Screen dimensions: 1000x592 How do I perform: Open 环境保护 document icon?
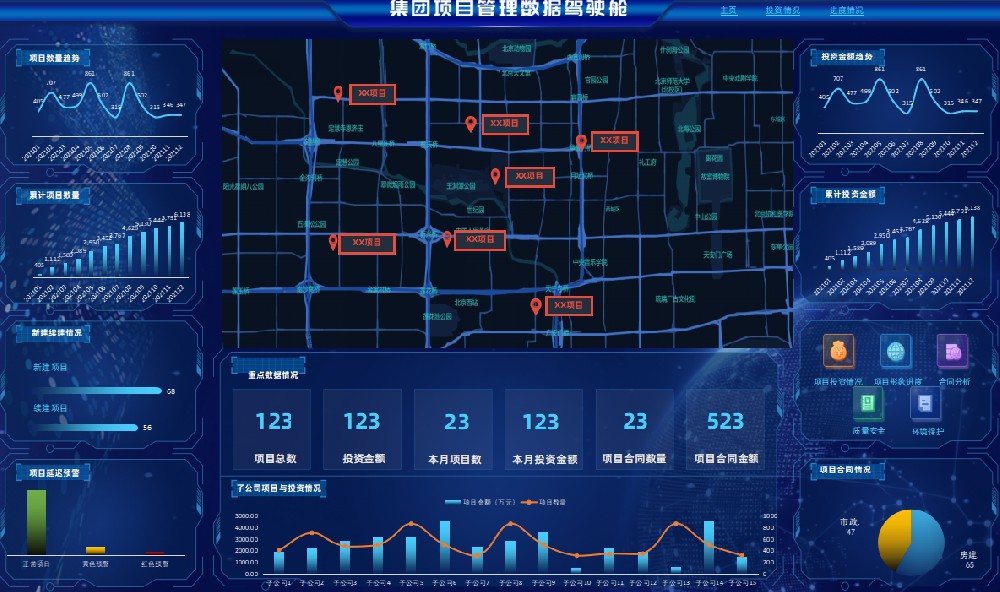point(926,403)
